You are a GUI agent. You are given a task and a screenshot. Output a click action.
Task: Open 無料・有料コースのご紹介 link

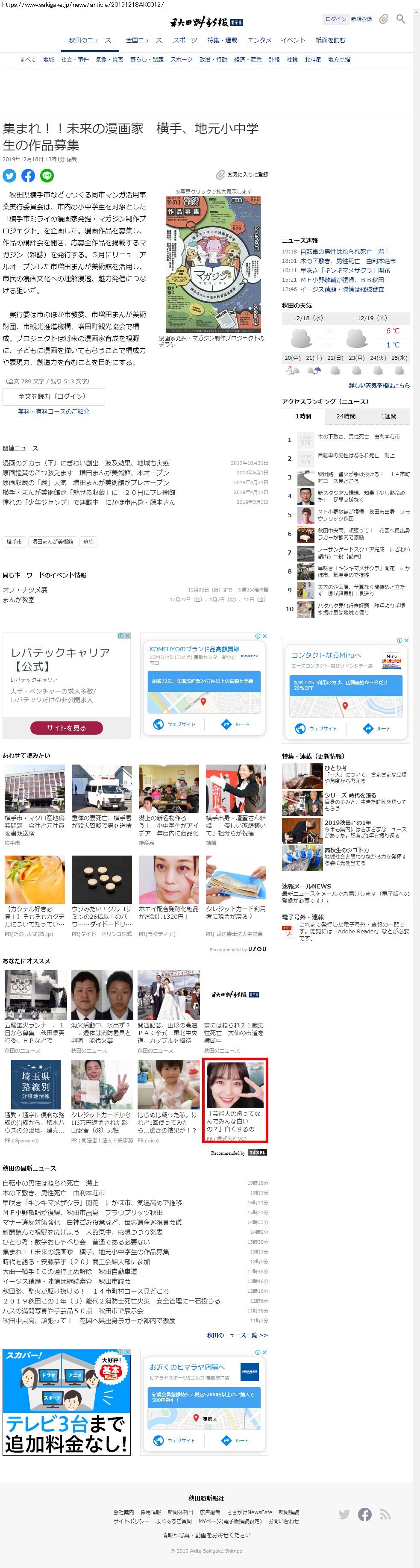click(x=53, y=412)
